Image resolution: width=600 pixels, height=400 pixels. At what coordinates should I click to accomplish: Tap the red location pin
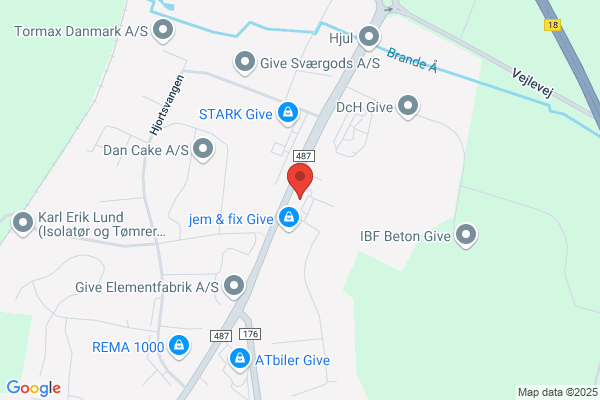click(x=300, y=180)
